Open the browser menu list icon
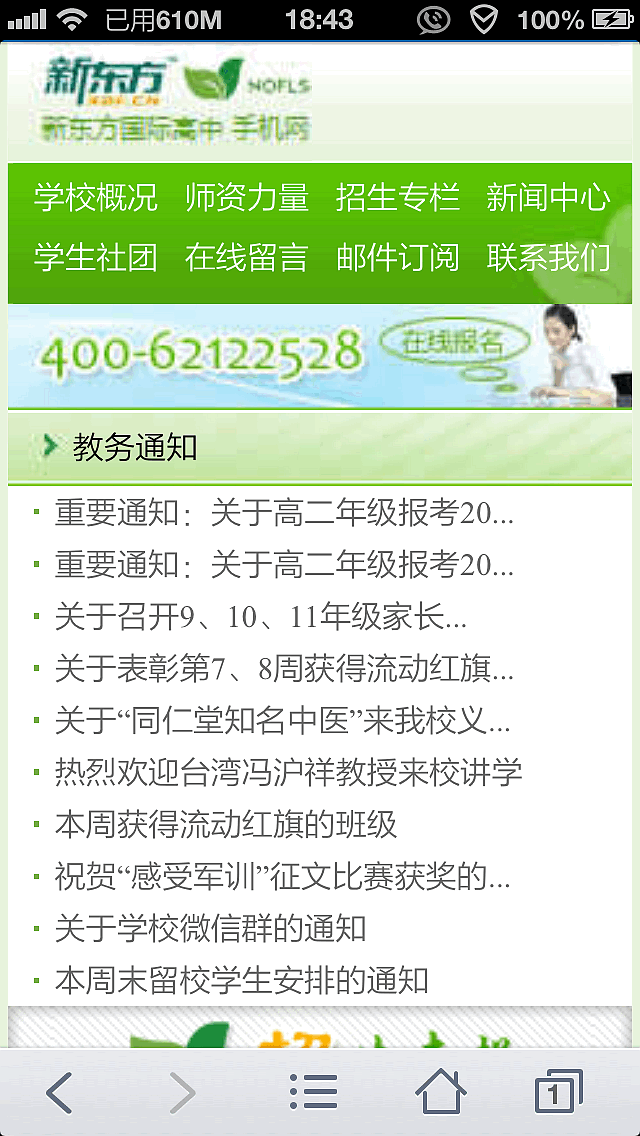Image resolution: width=640 pixels, height=1136 pixels. 313,1092
